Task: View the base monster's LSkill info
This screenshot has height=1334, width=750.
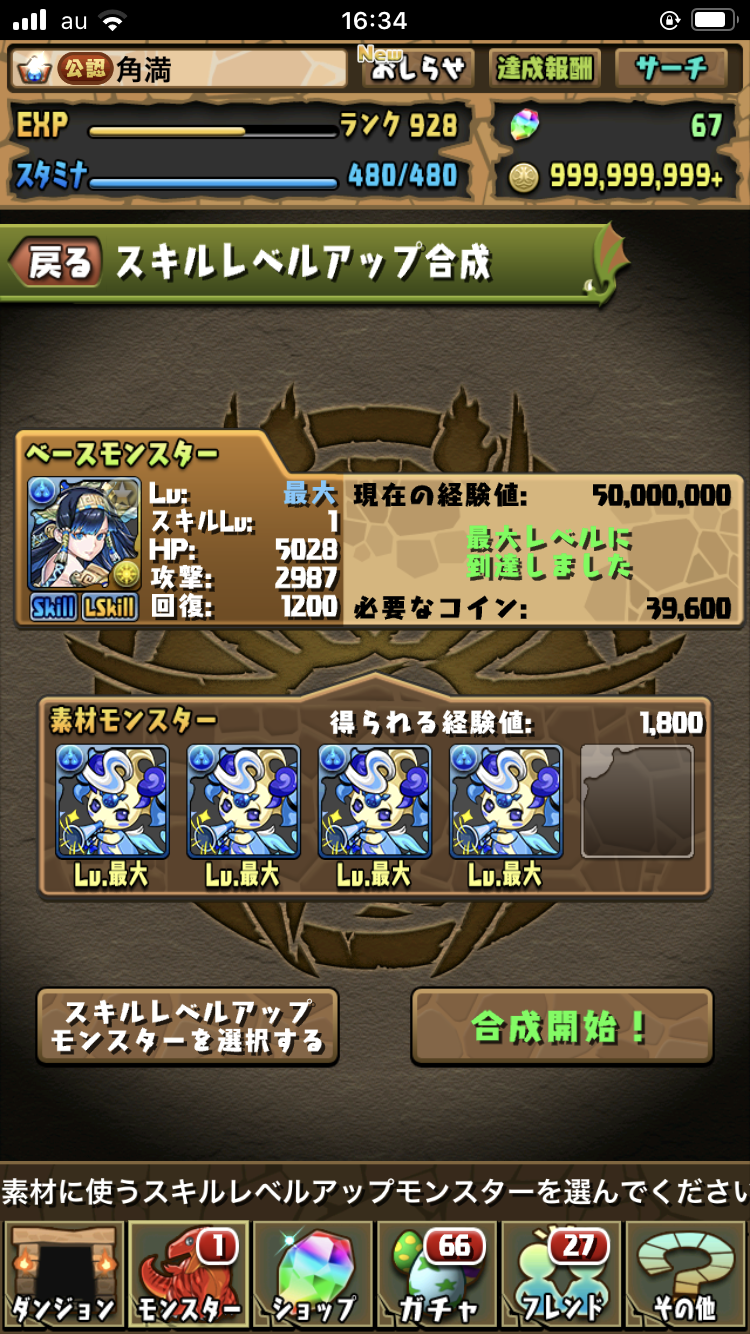Action: point(110,607)
